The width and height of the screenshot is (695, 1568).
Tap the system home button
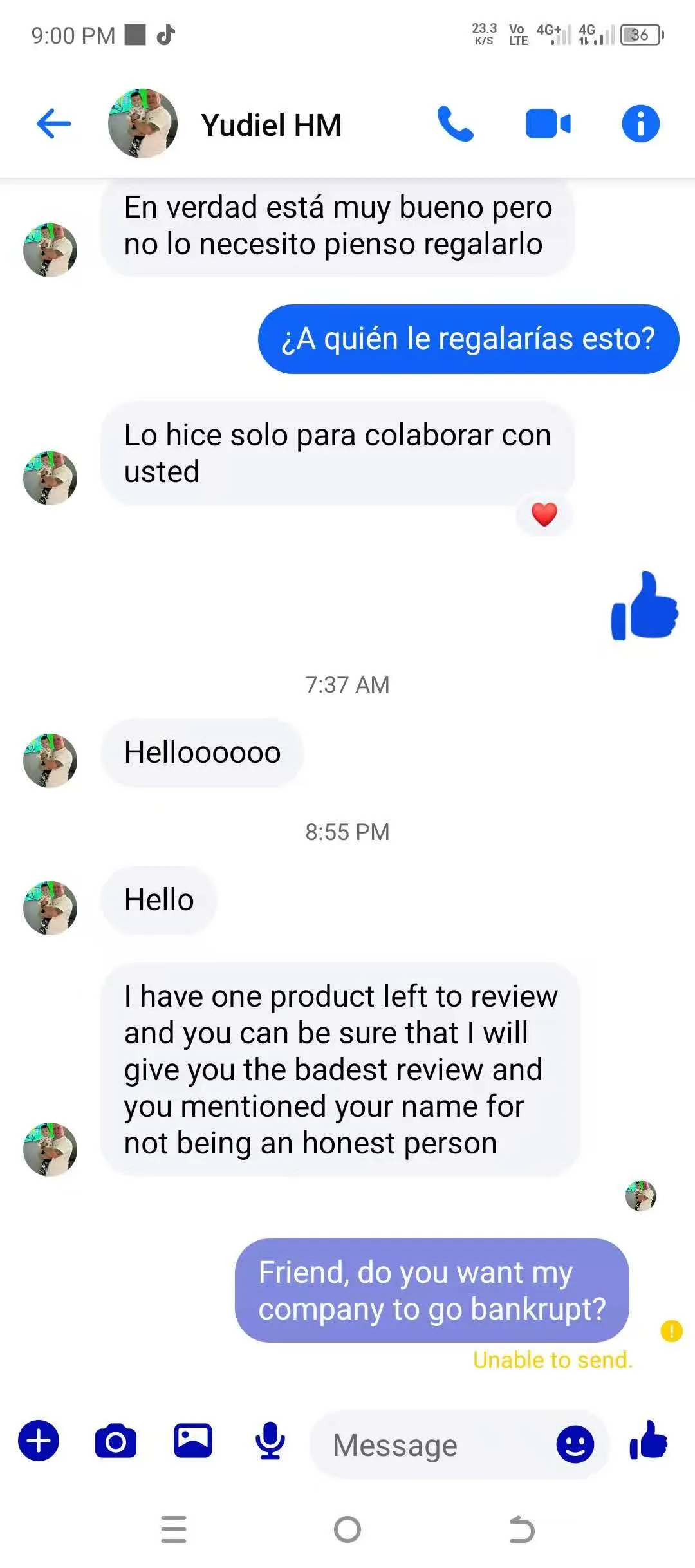(347, 1529)
